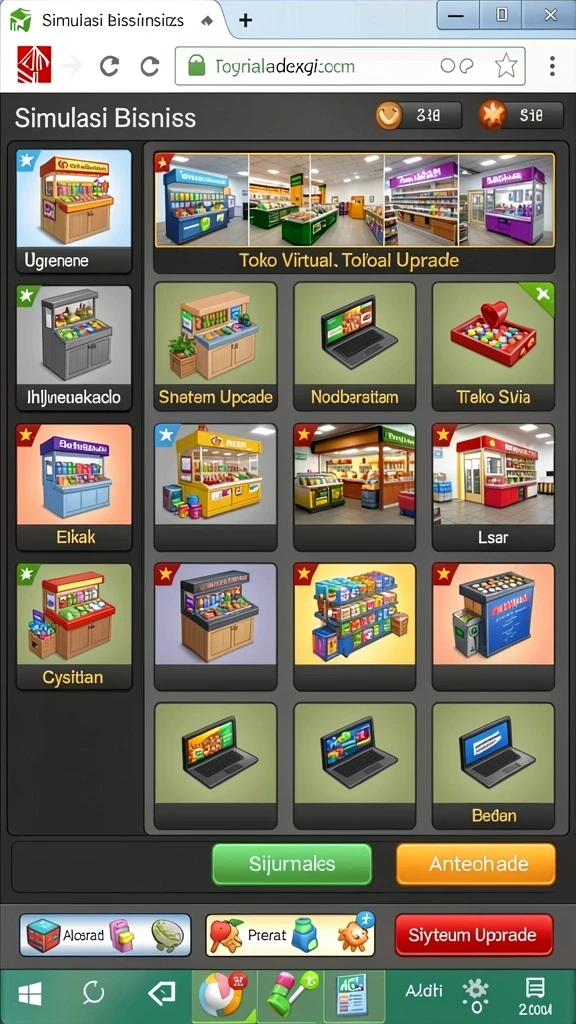Choose the Cysitian stall in sidebar
576x1024 pixels.
click(74, 626)
